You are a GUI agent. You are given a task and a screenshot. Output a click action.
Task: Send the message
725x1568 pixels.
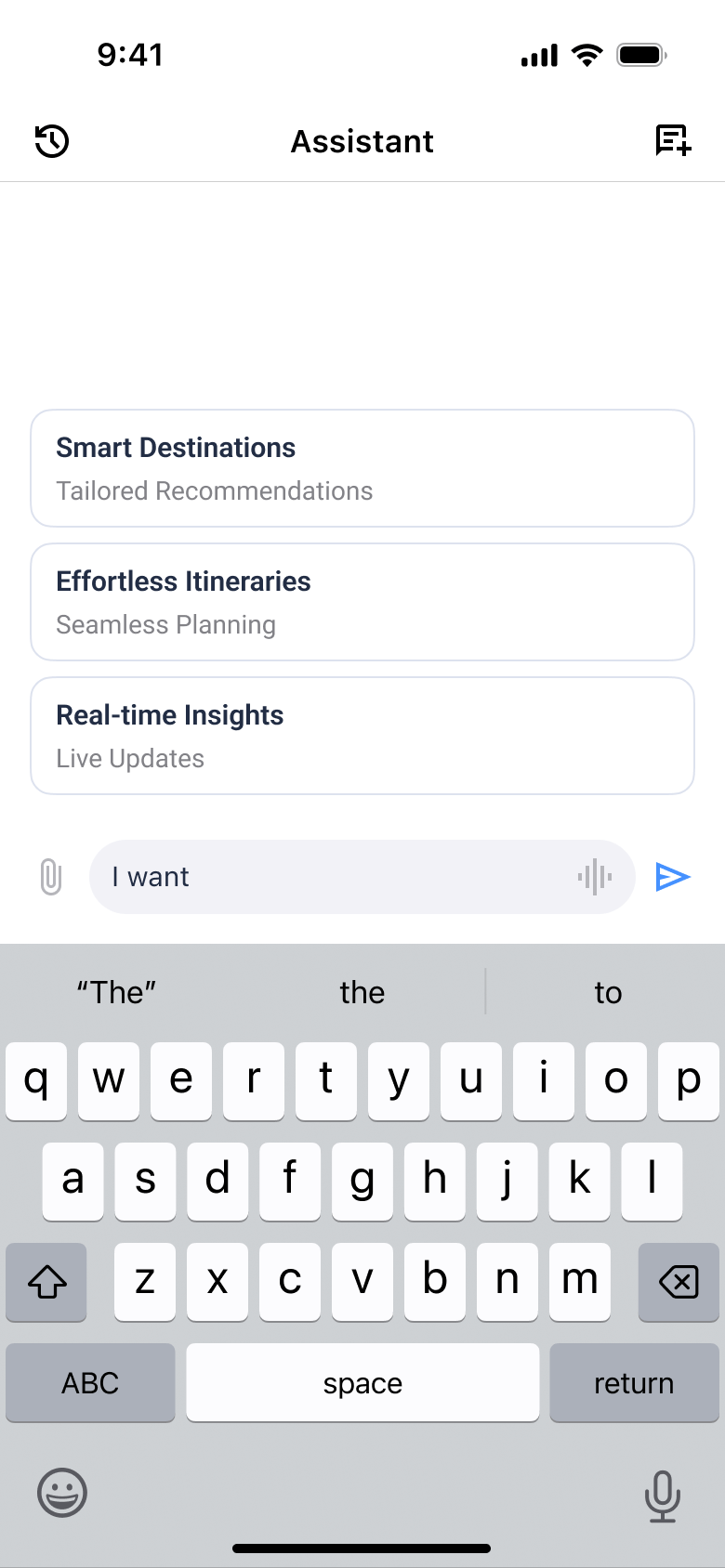pos(673,876)
